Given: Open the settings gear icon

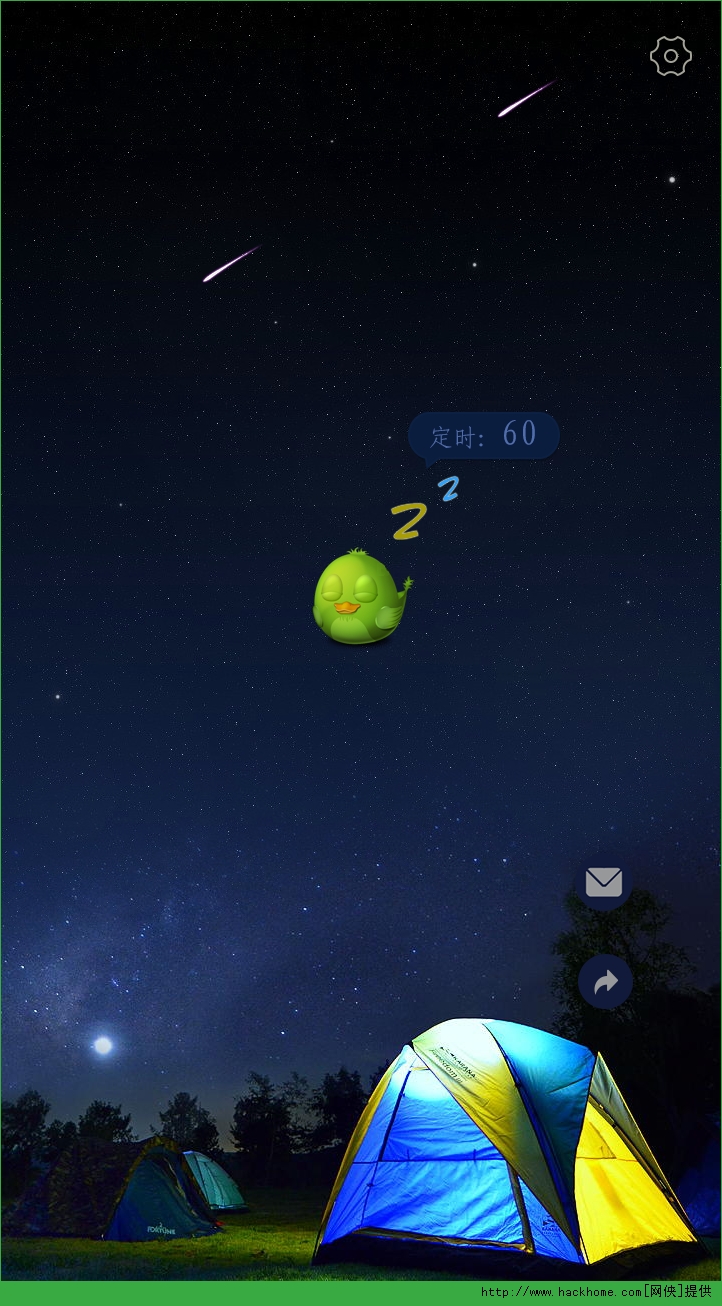Looking at the screenshot, I should click(x=670, y=56).
